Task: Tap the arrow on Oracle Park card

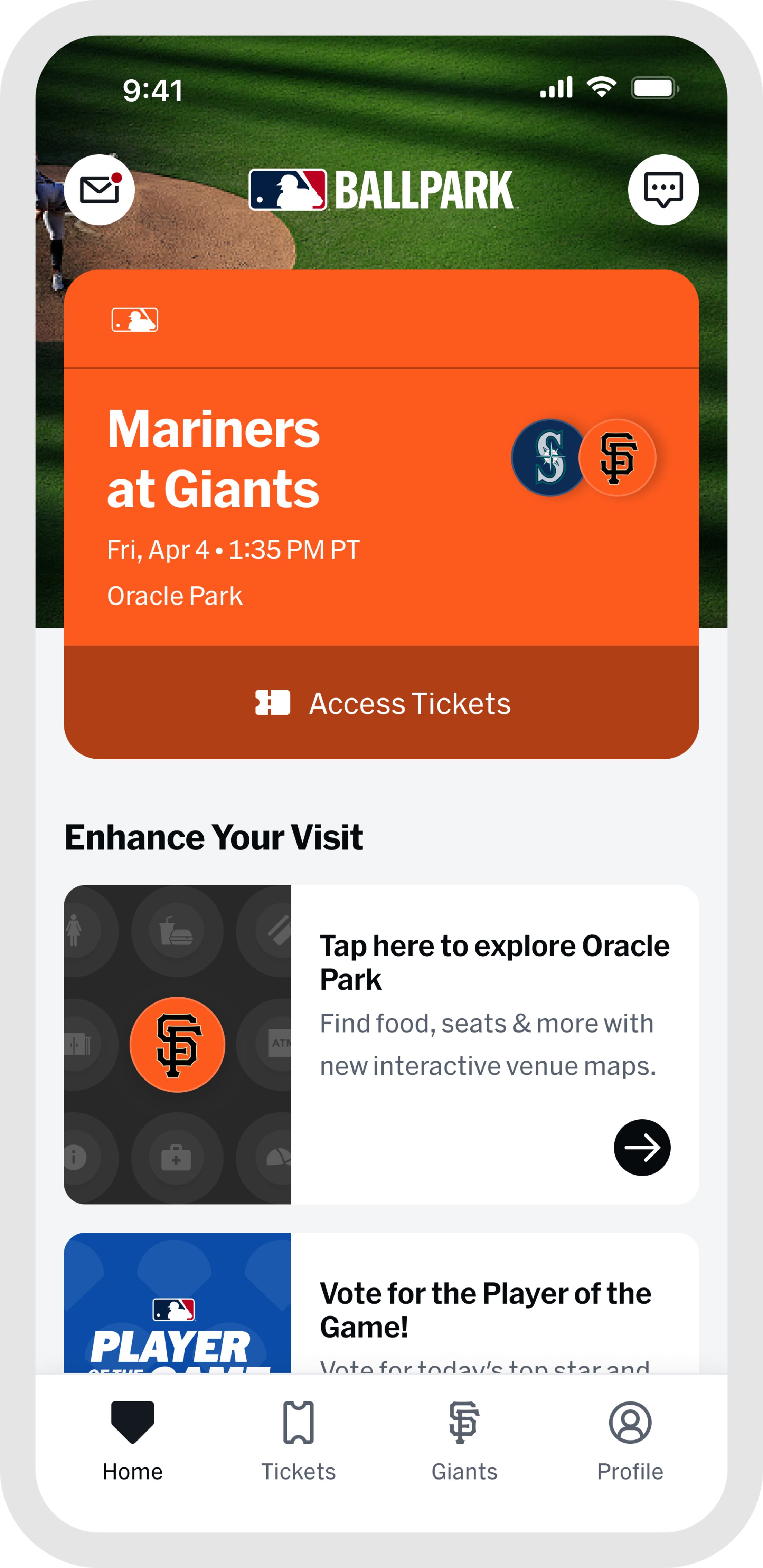Action: coord(642,1147)
